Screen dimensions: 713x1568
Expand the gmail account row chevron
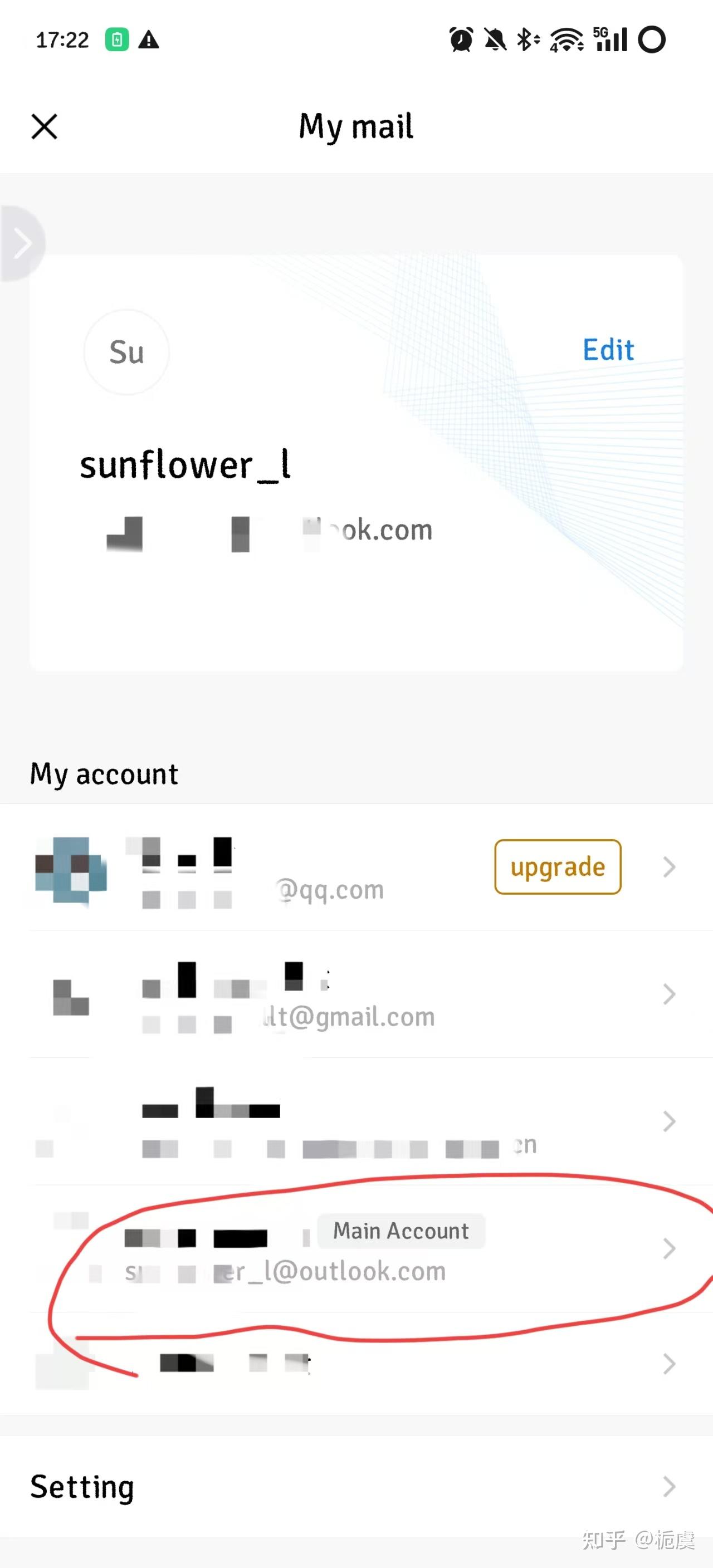668,994
